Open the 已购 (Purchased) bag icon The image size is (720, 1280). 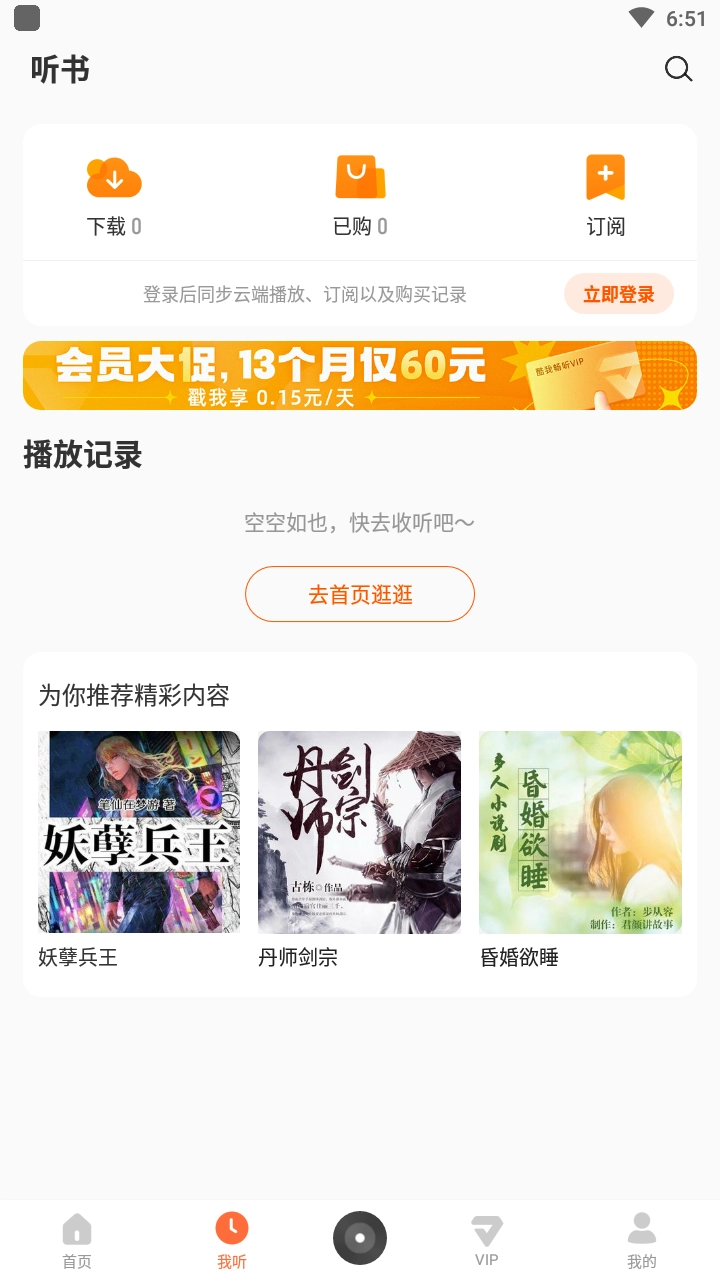[x=360, y=177]
